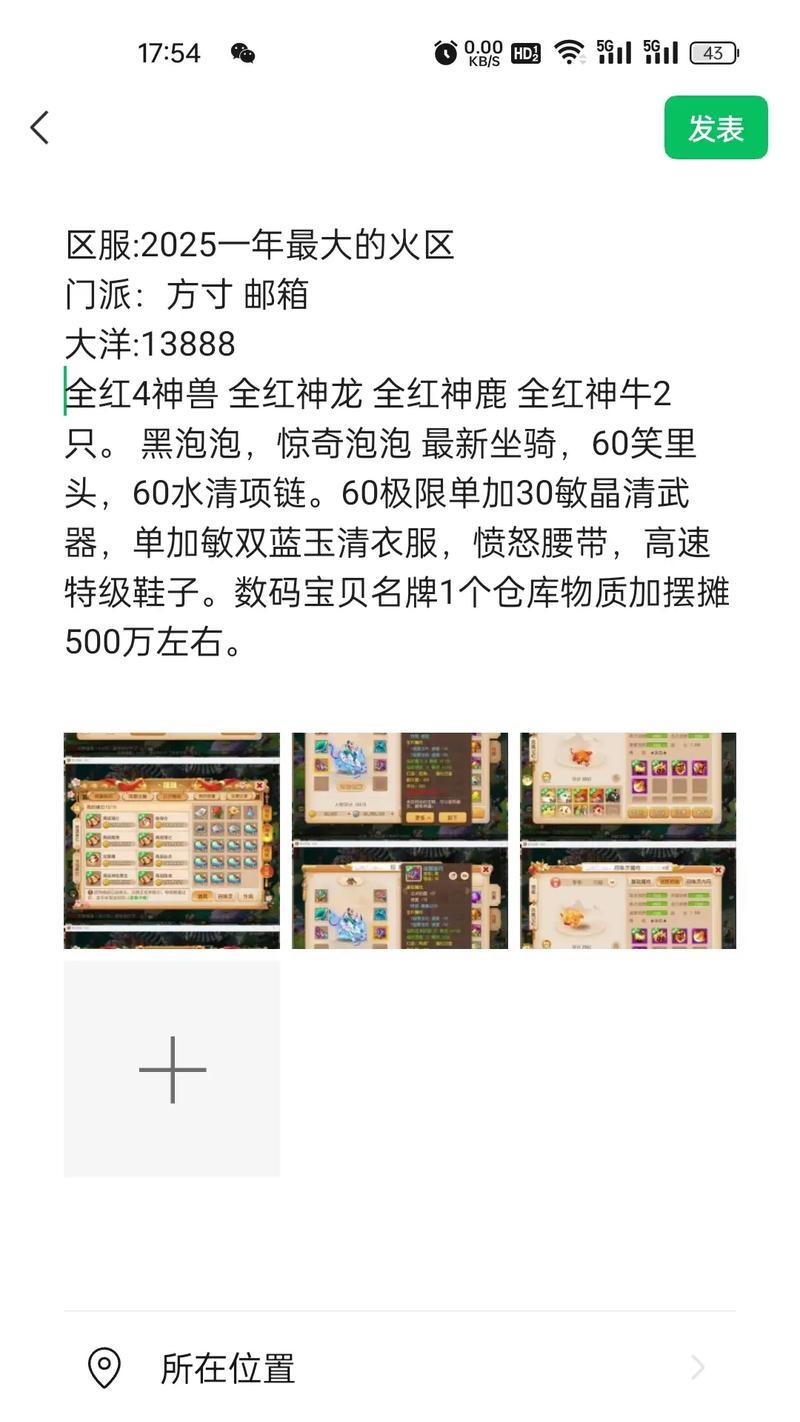The height and width of the screenshot is (1422, 800).
Task: Tap the green 发表 button to publish
Action: point(715,128)
